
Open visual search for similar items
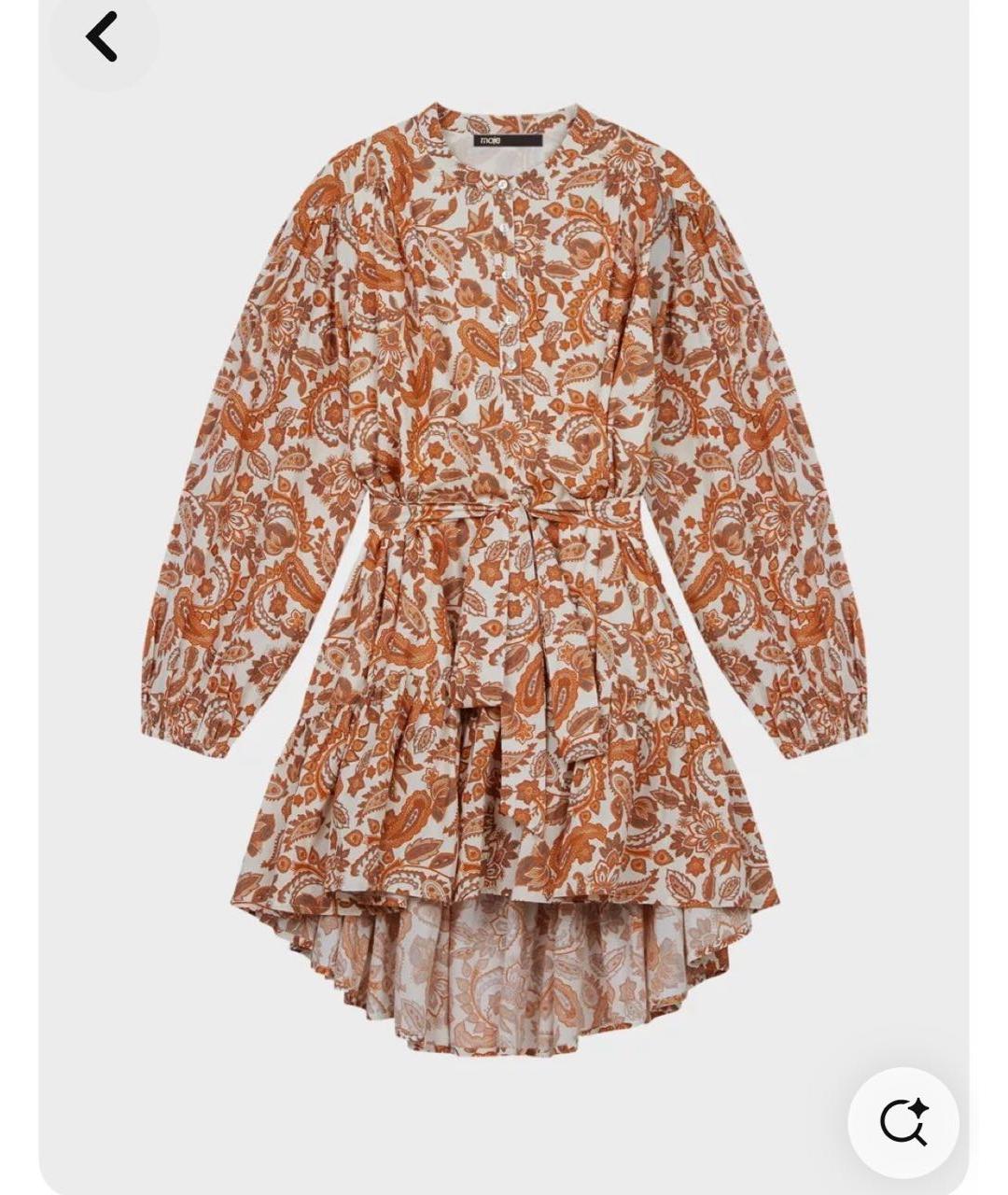click(903, 1122)
